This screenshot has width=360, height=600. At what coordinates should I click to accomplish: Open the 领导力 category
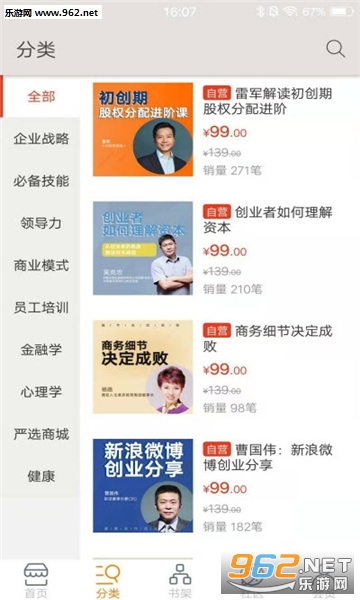(41, 223)
